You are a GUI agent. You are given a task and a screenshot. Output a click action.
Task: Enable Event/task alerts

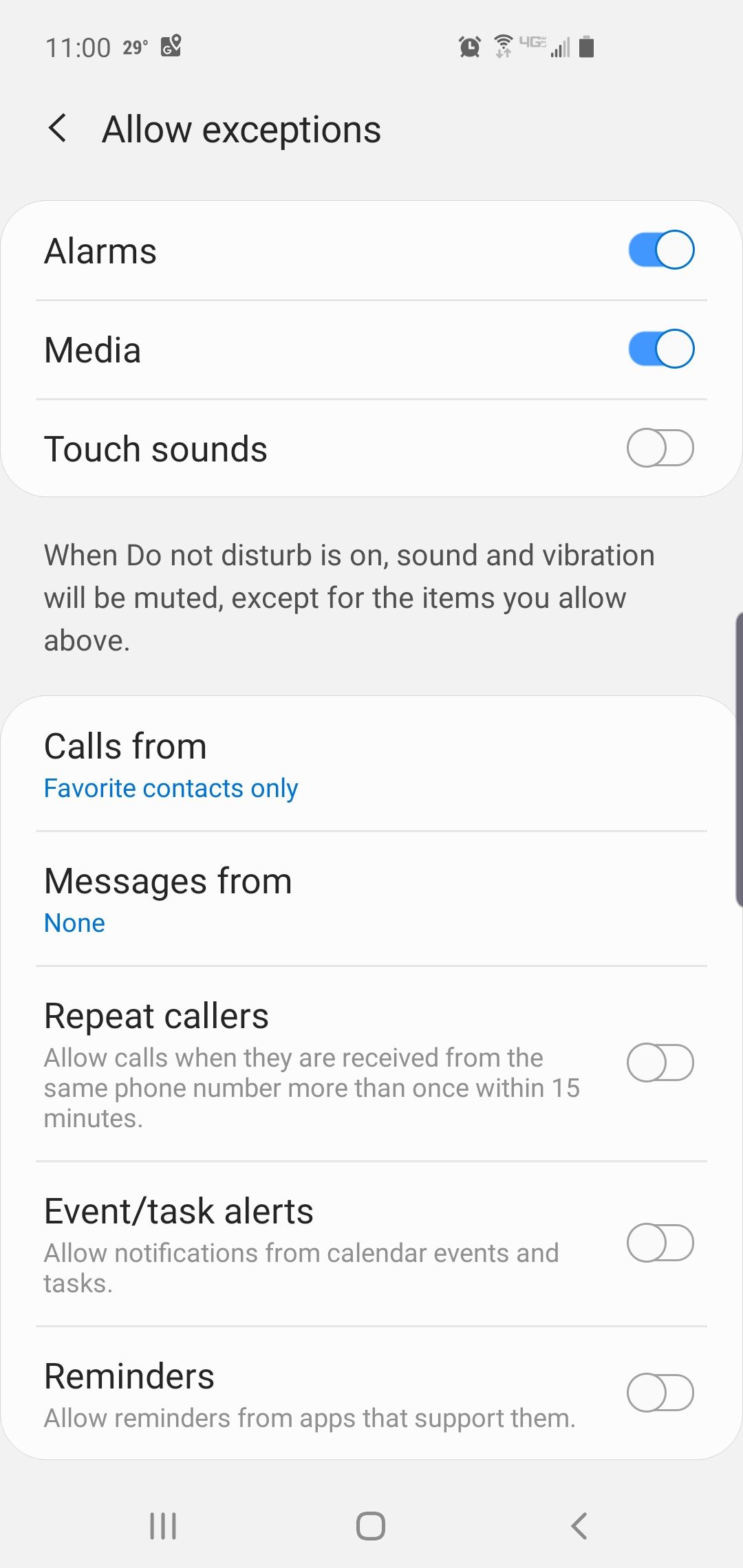click(x=660, y=1243)
